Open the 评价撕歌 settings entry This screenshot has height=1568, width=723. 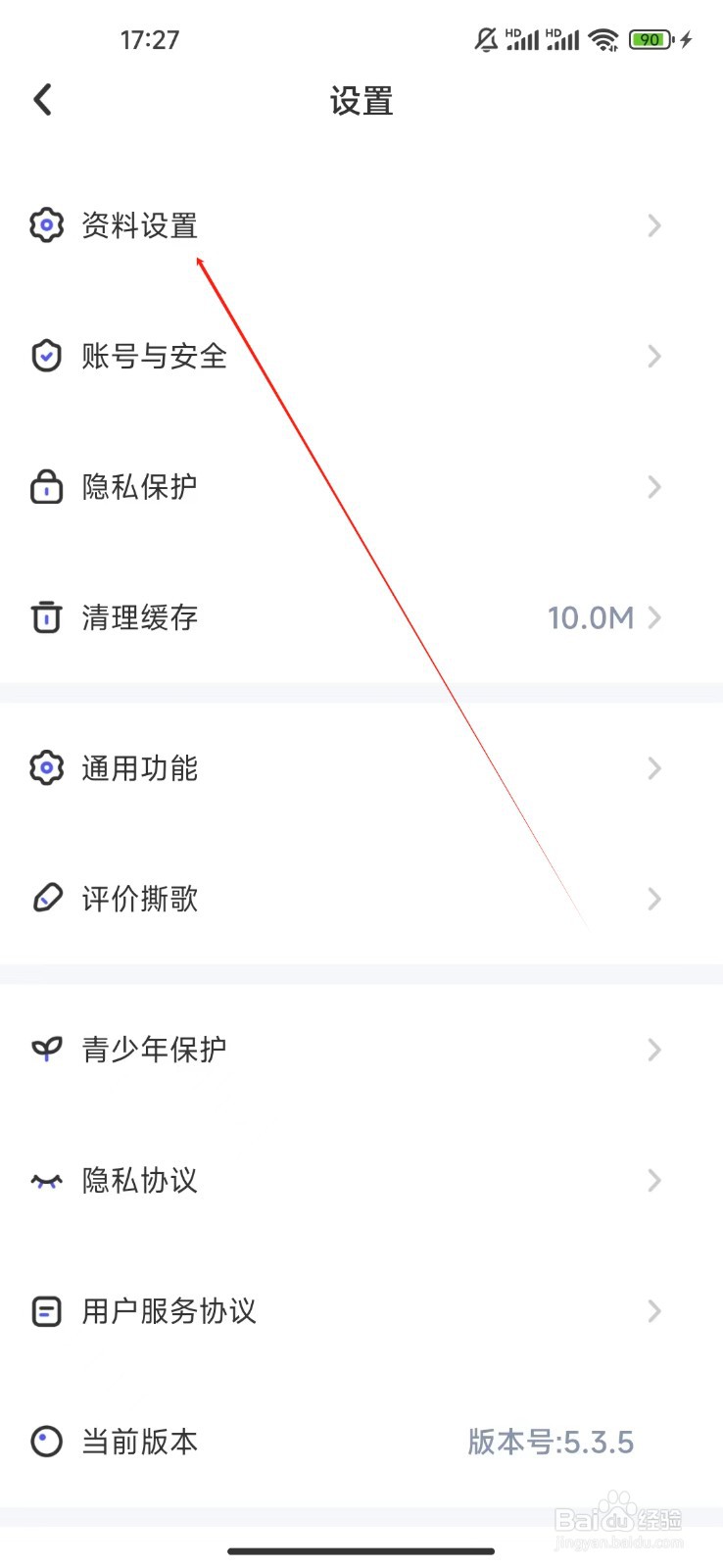(x=140, y=899)
